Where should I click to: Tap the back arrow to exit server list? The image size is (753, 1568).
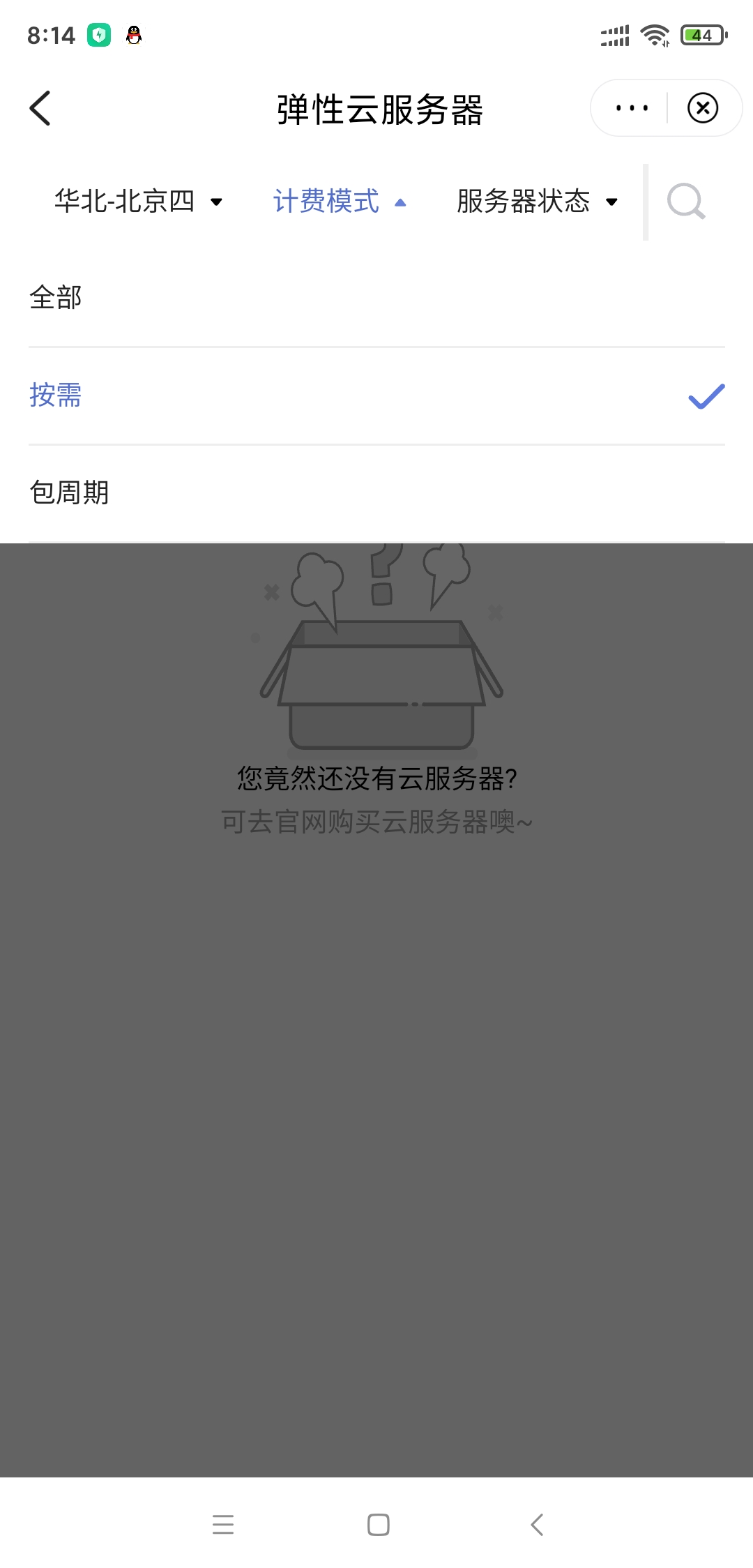point(40,109)
